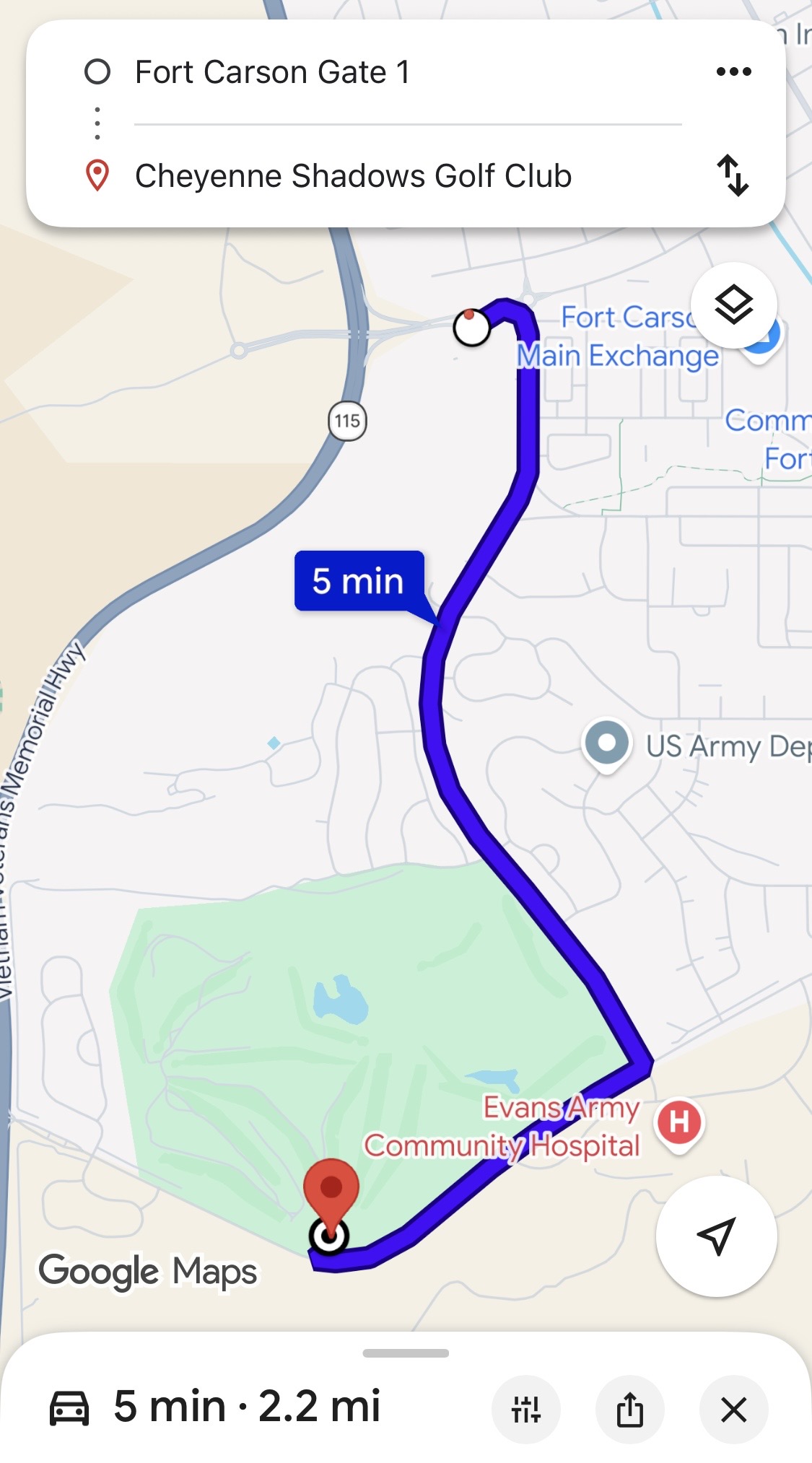Share these directions
The image size is (812, 1463).
[630, 1409]
